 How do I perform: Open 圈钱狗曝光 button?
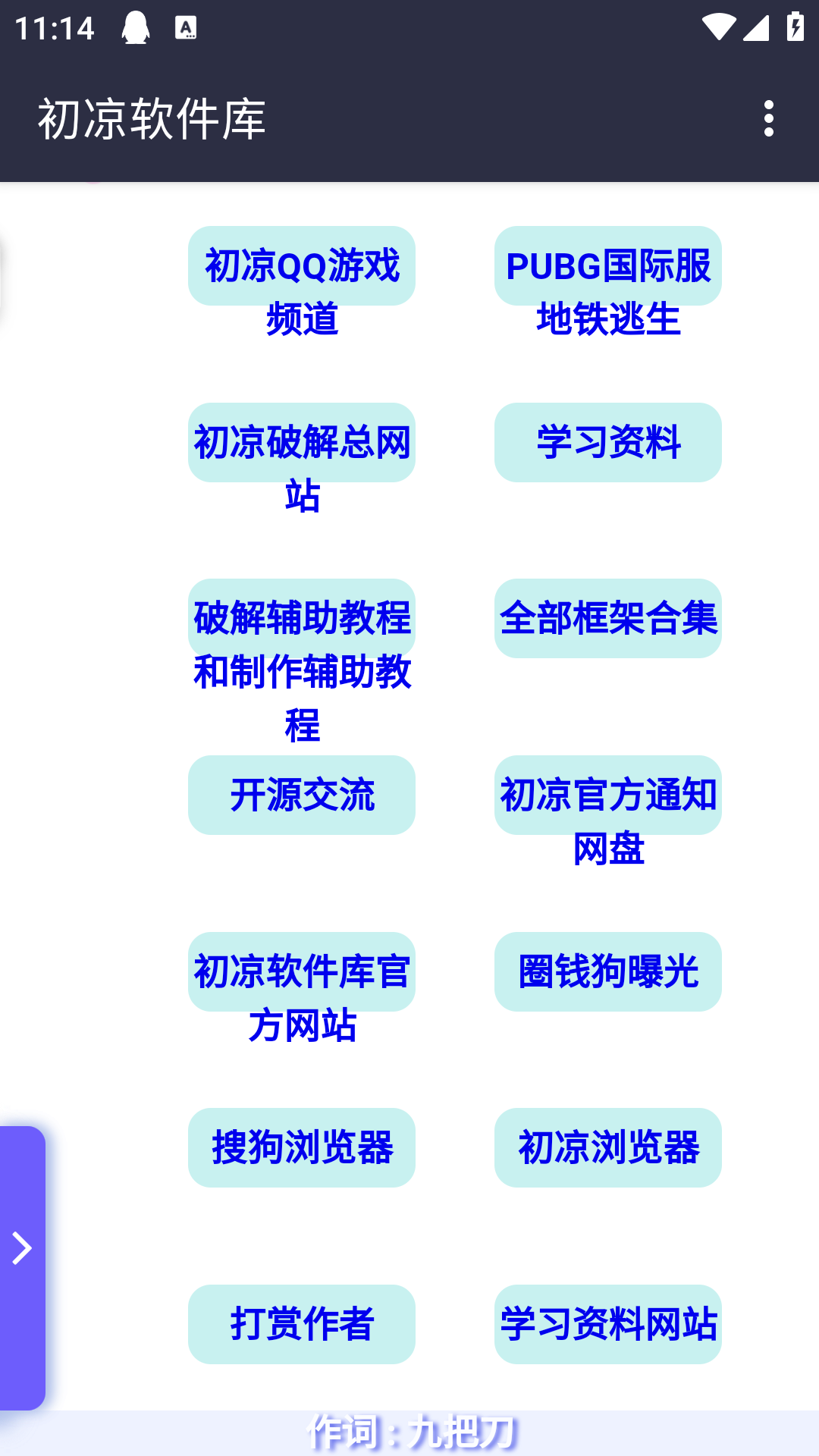(608, 972)
